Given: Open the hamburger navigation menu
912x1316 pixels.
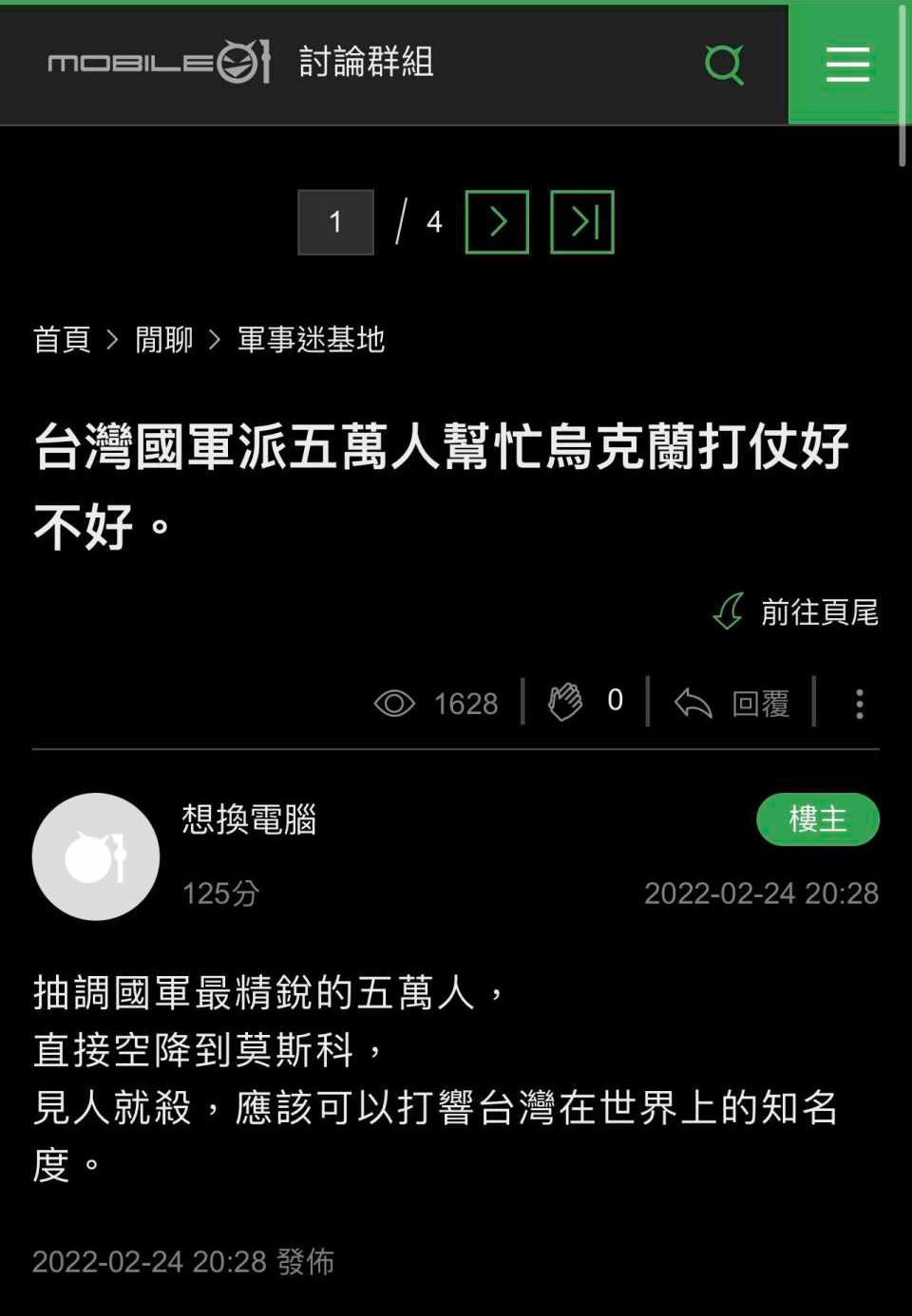Looking at the screenshot, I should tap(846, 64).
